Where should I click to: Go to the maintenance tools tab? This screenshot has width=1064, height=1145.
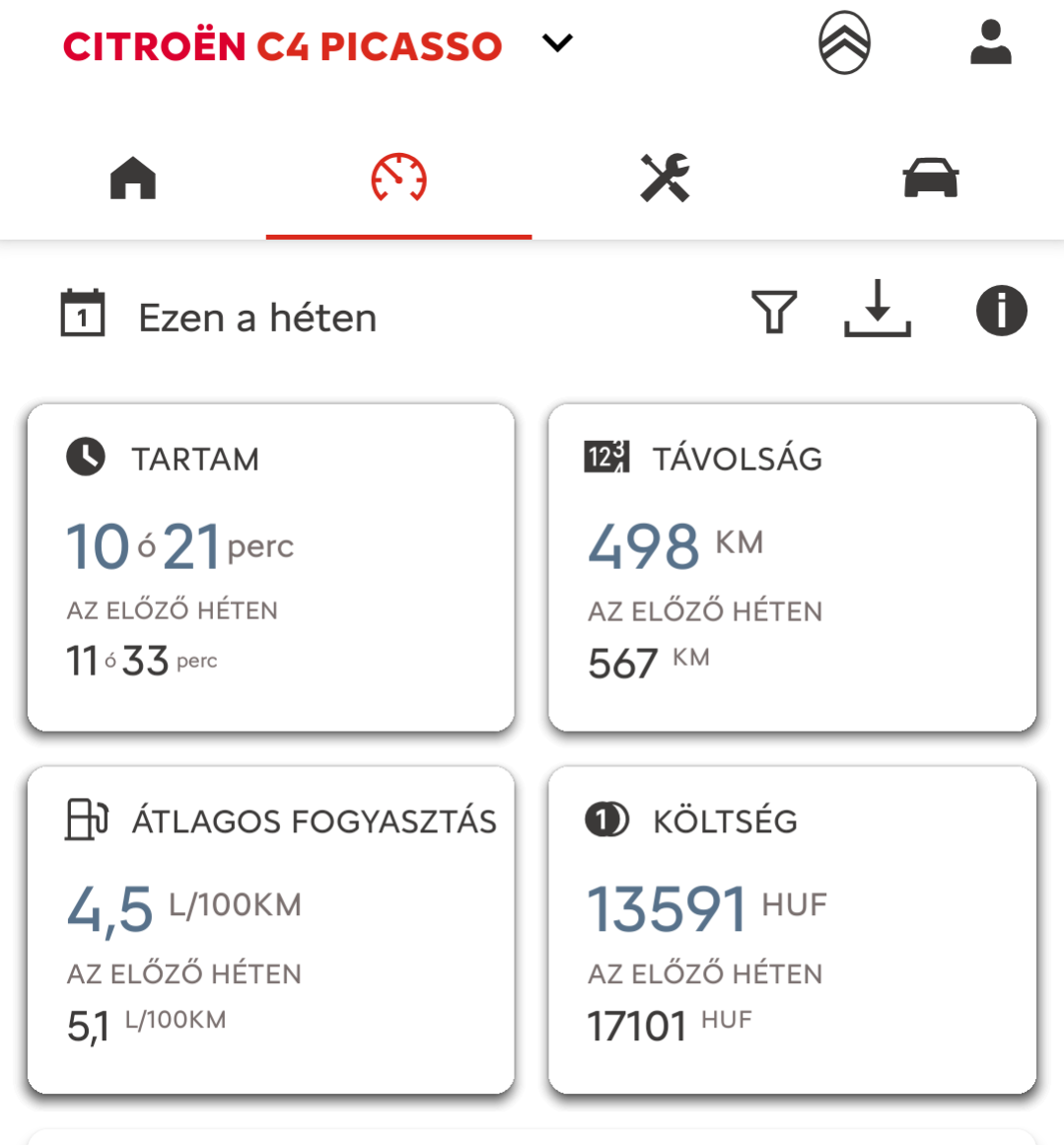coord(665,178)
